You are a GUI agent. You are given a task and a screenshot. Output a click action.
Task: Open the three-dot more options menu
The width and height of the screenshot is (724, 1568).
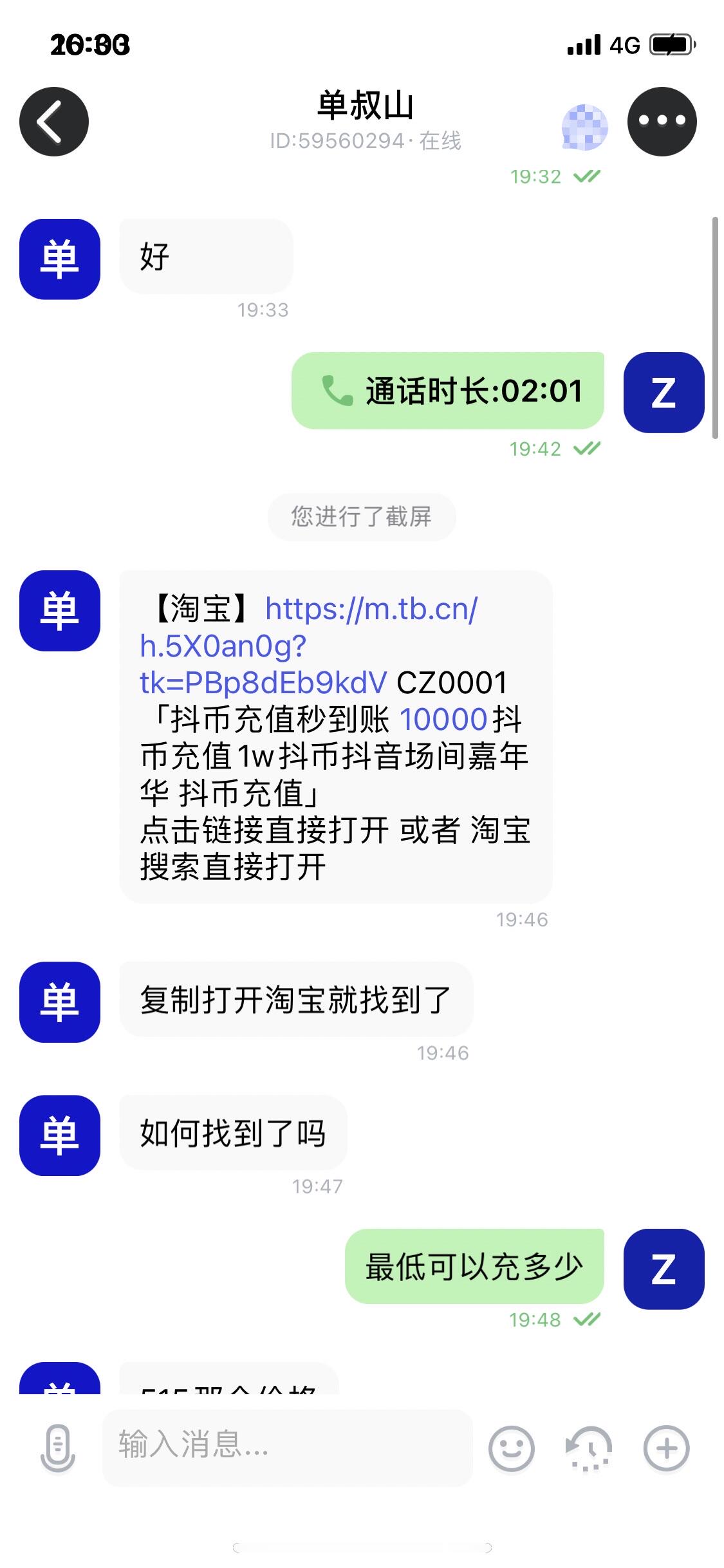click(x=662, y=122)
